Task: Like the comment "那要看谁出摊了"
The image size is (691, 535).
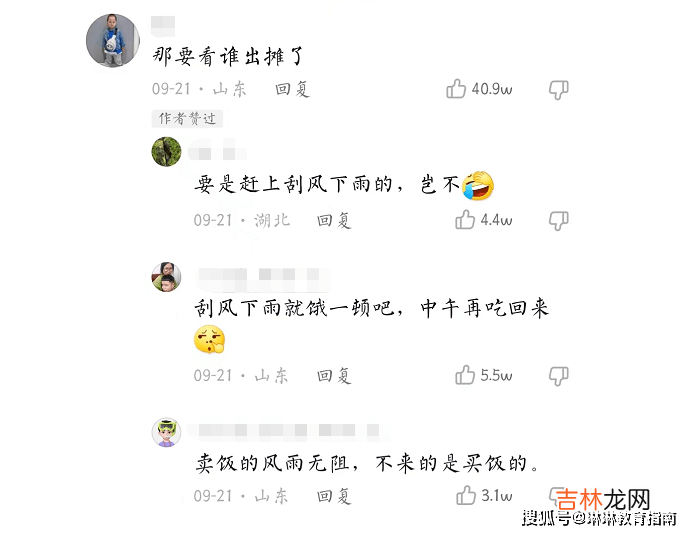Action: 457,89
